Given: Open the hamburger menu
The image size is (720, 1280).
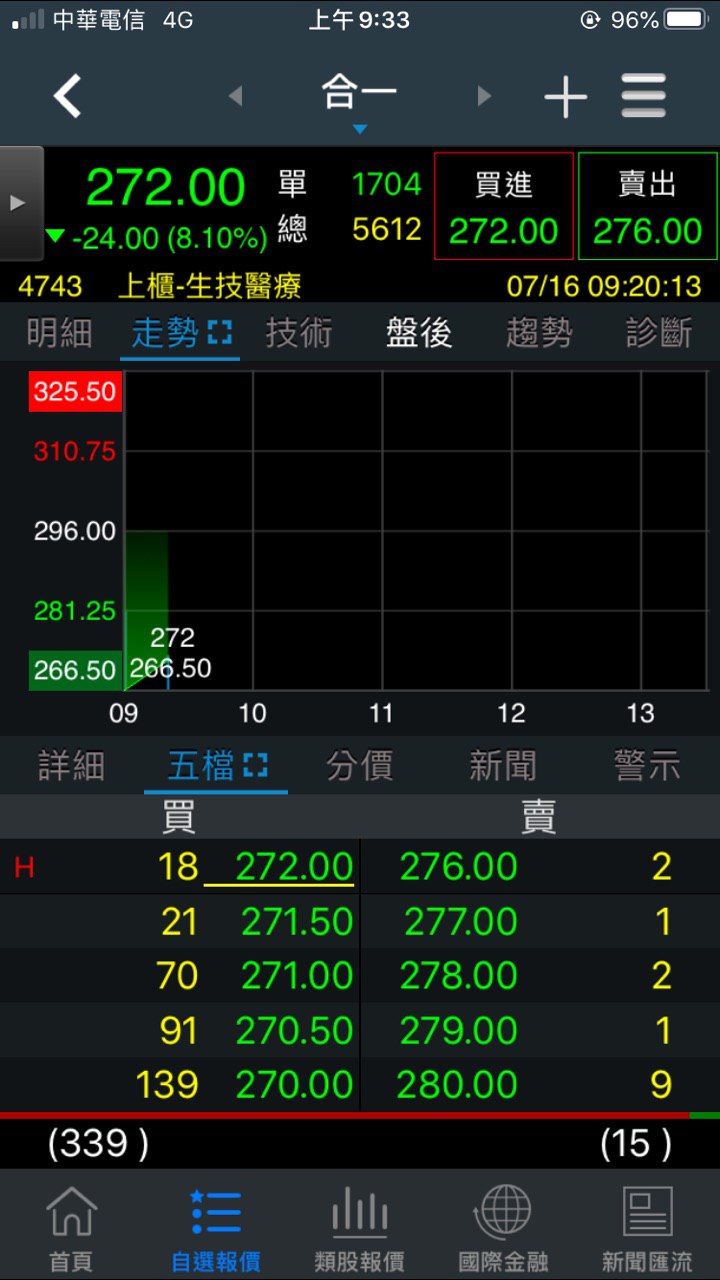Looking at the screenshot, I should click(x=643, y=97).
